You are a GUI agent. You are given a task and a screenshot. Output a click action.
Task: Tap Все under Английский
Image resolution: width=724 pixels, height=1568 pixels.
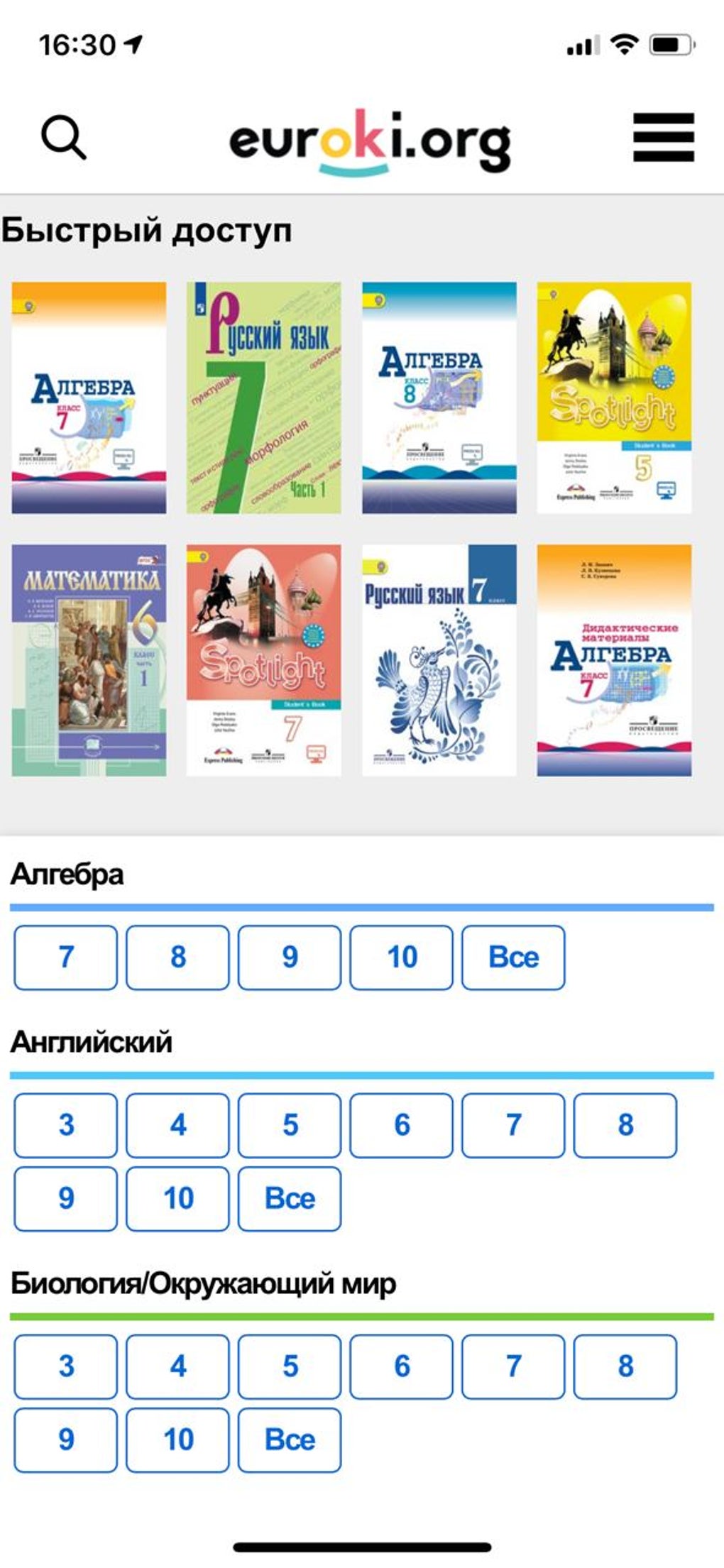(x=290, y=1199)
